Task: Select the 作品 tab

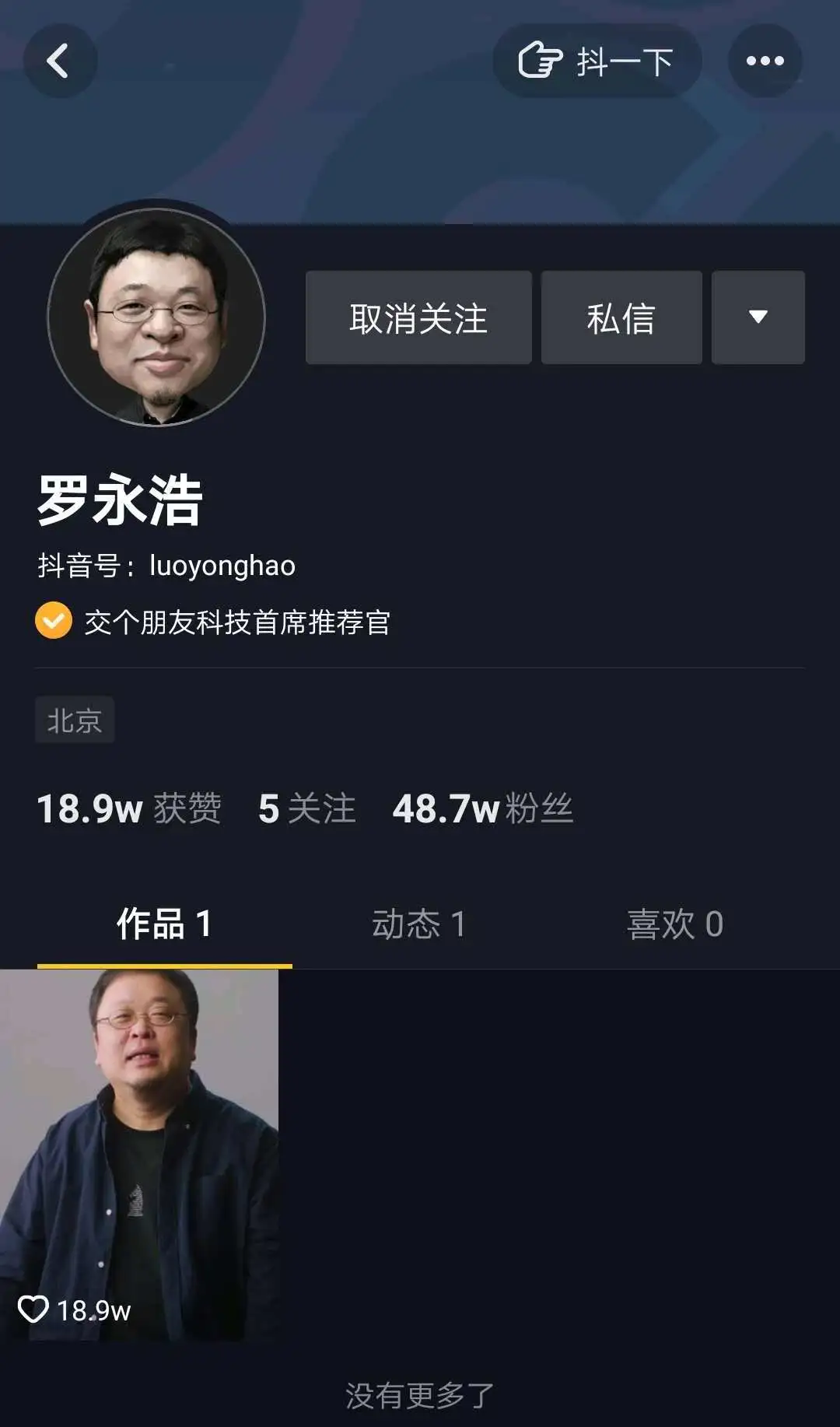Action: (164, 924)
